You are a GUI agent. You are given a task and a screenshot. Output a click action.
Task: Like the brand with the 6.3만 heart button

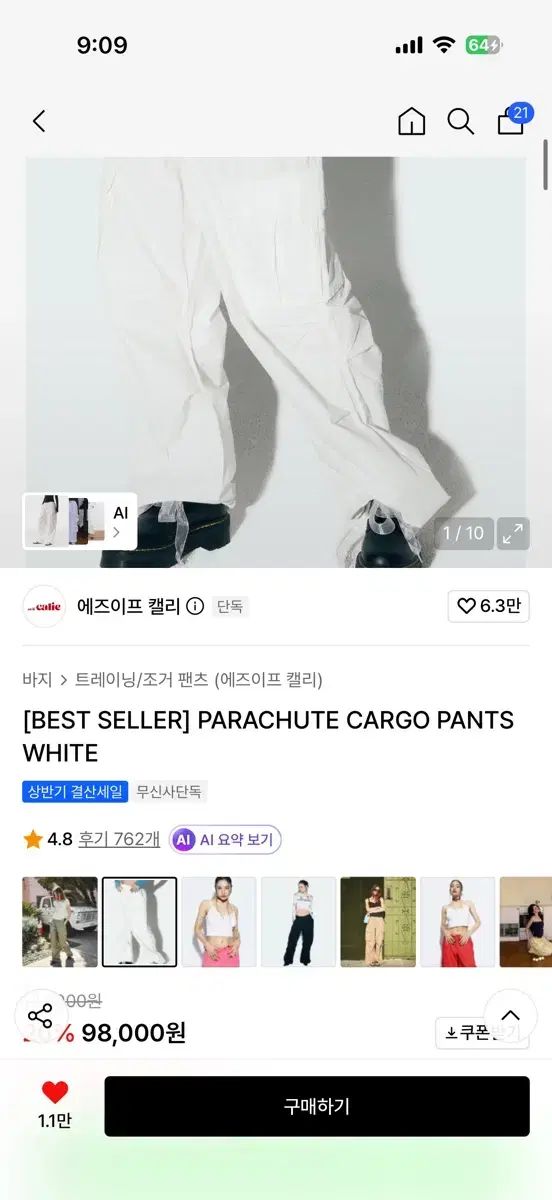(489, 606)
